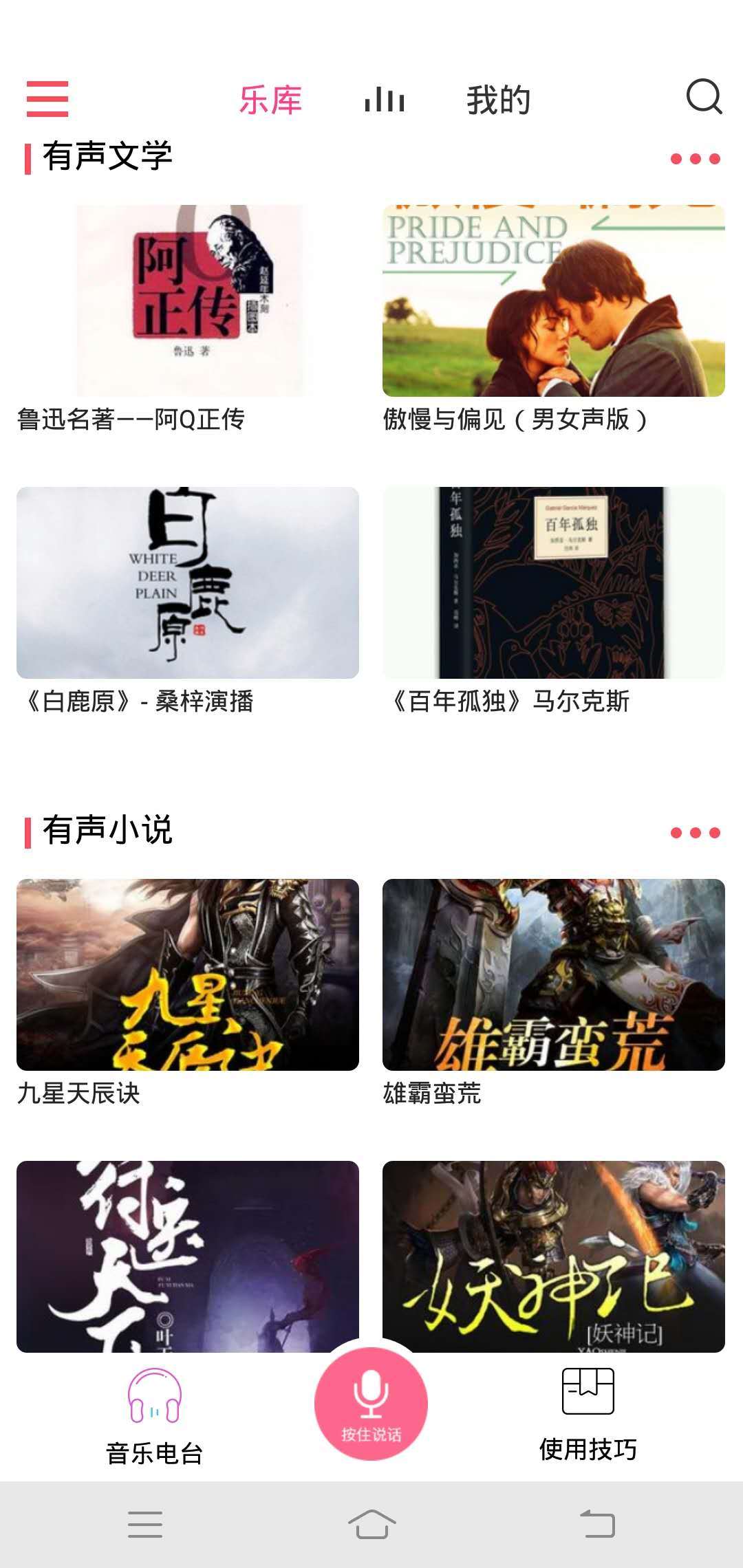Open 鲁迅名著——阿Q正传 audiobook
This screenshot has height=1568, width=743.
186,299
